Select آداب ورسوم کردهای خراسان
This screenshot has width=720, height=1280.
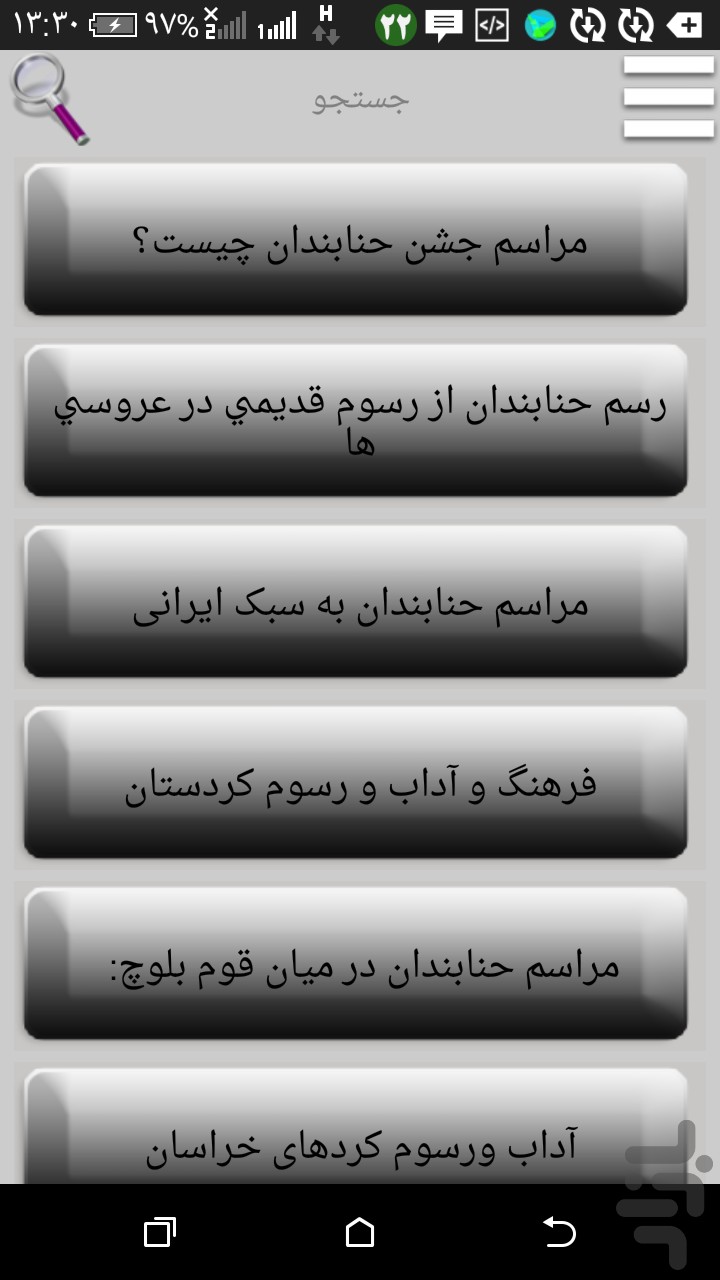356,1127
